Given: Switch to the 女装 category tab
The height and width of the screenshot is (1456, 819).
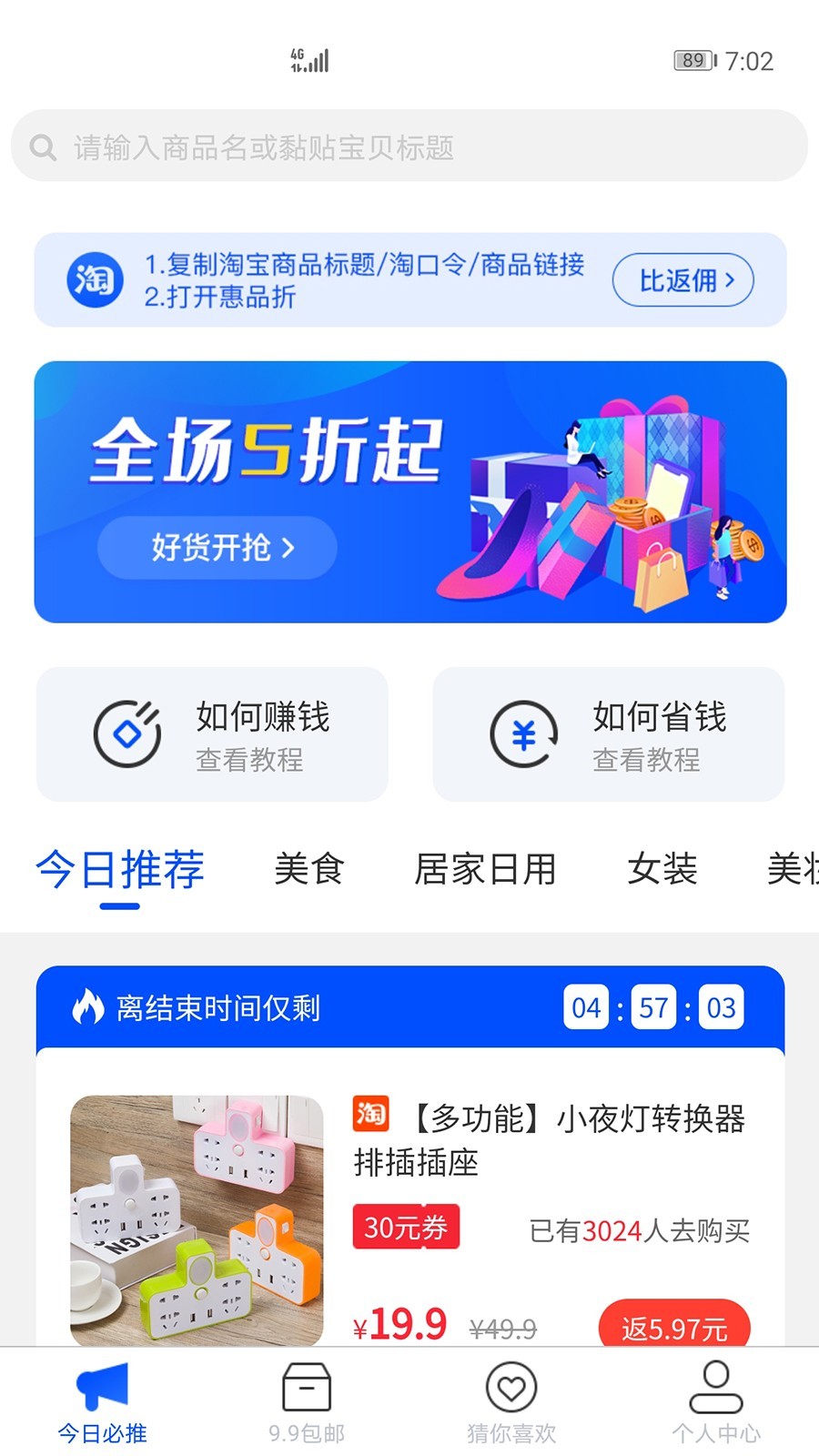Looking at the screenshot, I should (662, 870).
